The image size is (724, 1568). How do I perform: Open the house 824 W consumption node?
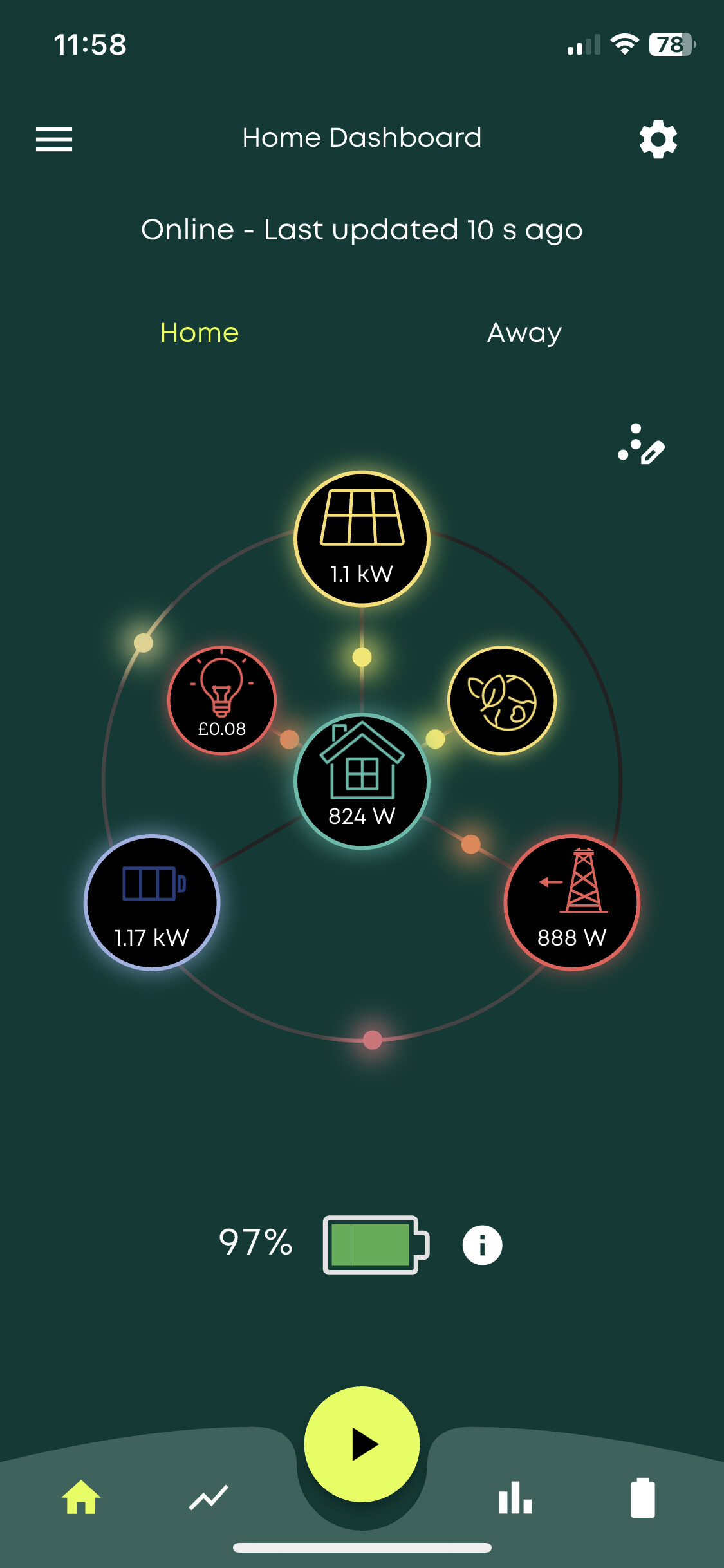coord(362,781)
